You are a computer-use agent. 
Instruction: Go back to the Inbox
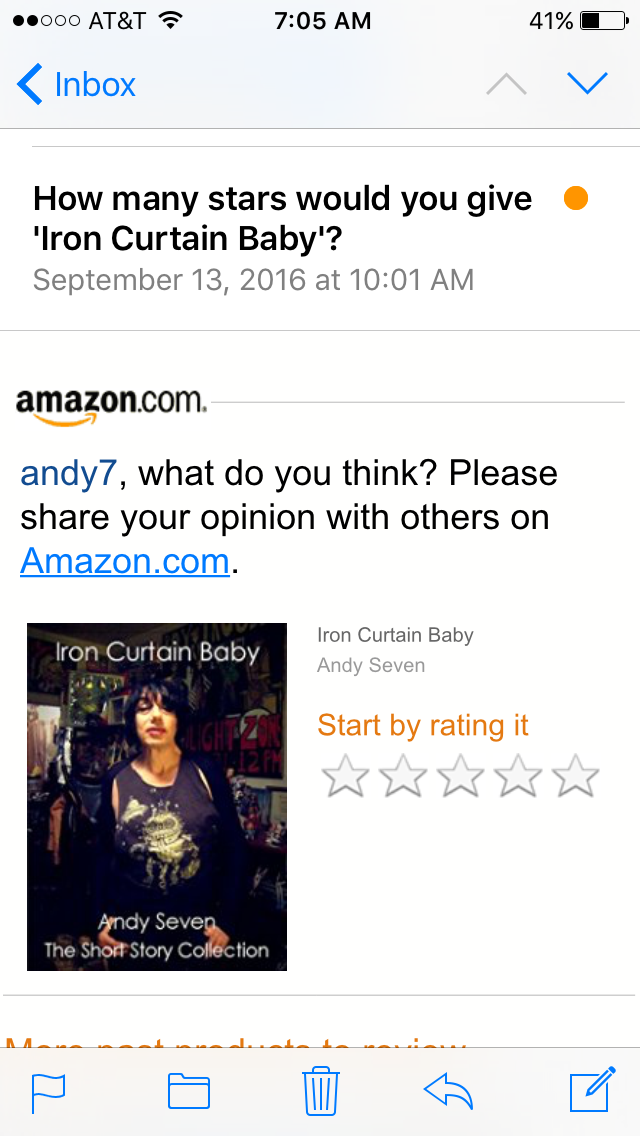77,85
